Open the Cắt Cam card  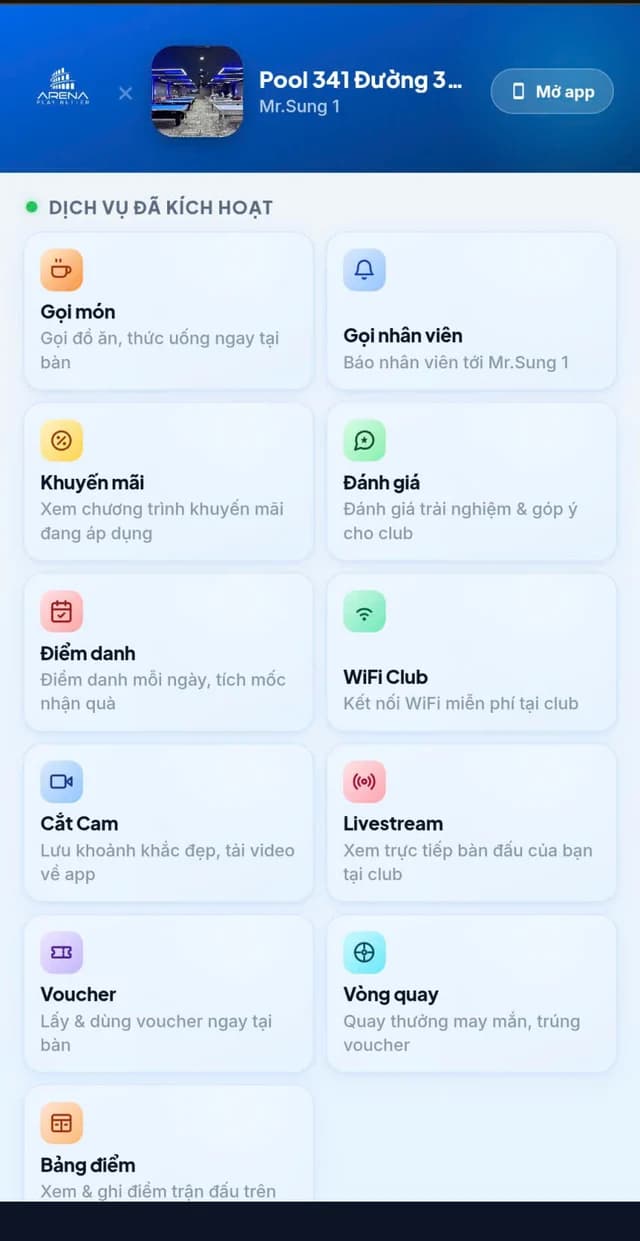(168, 823)
